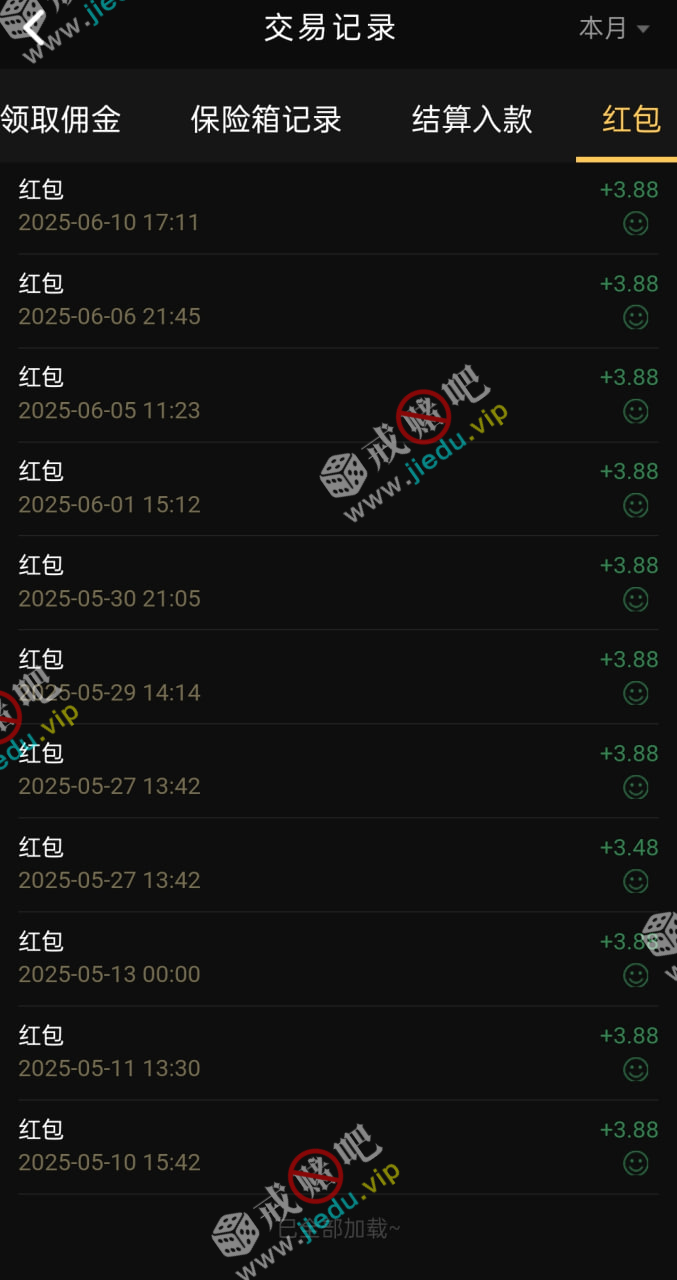Switch to the 领取佣金 tab

click(x=60, y=120)
